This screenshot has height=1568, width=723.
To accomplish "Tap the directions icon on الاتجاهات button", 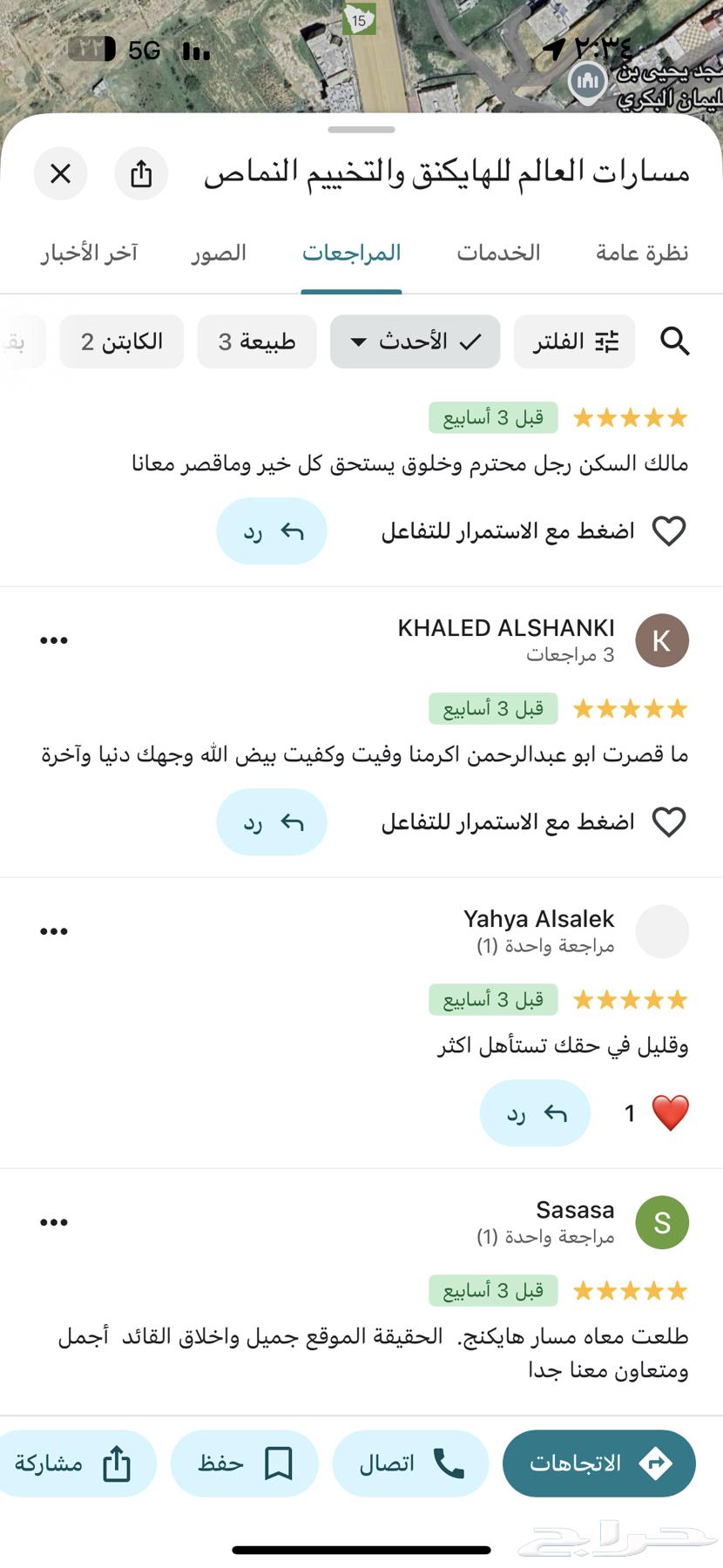I will coord(658,1463).
